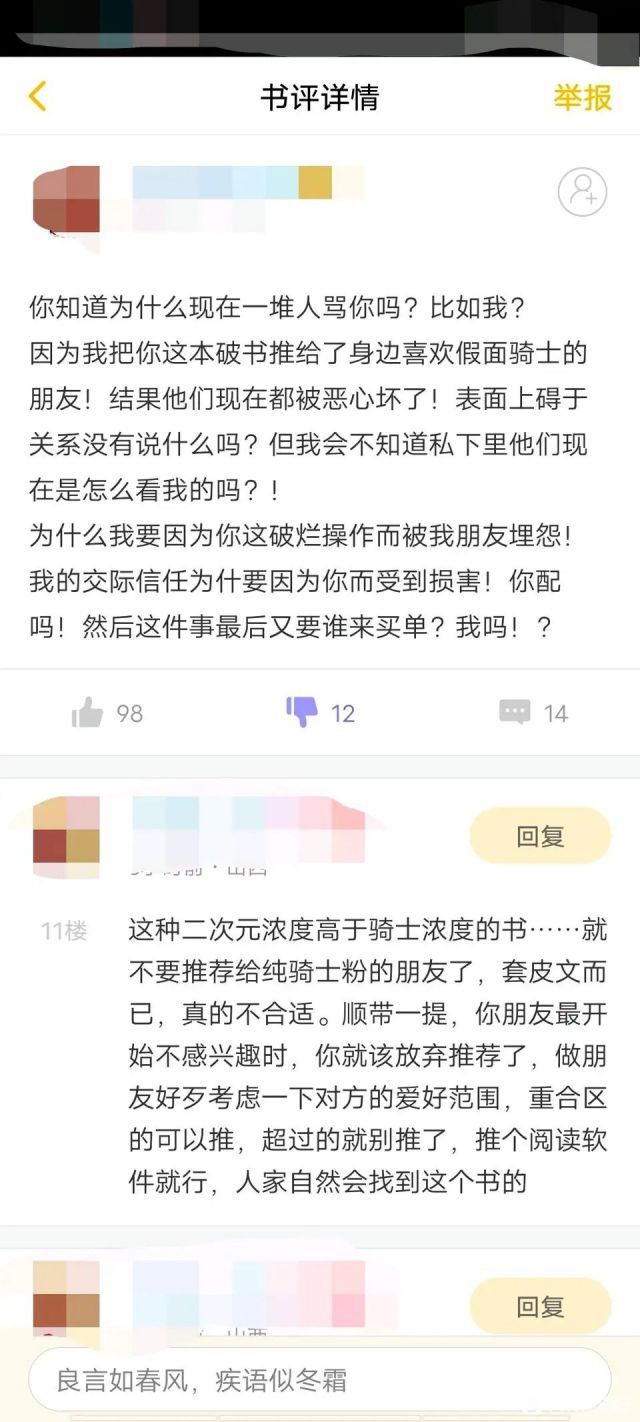The image size is (640, 1422).
Task: Dislike the review showing 12 dislikes
Action: 303,713
